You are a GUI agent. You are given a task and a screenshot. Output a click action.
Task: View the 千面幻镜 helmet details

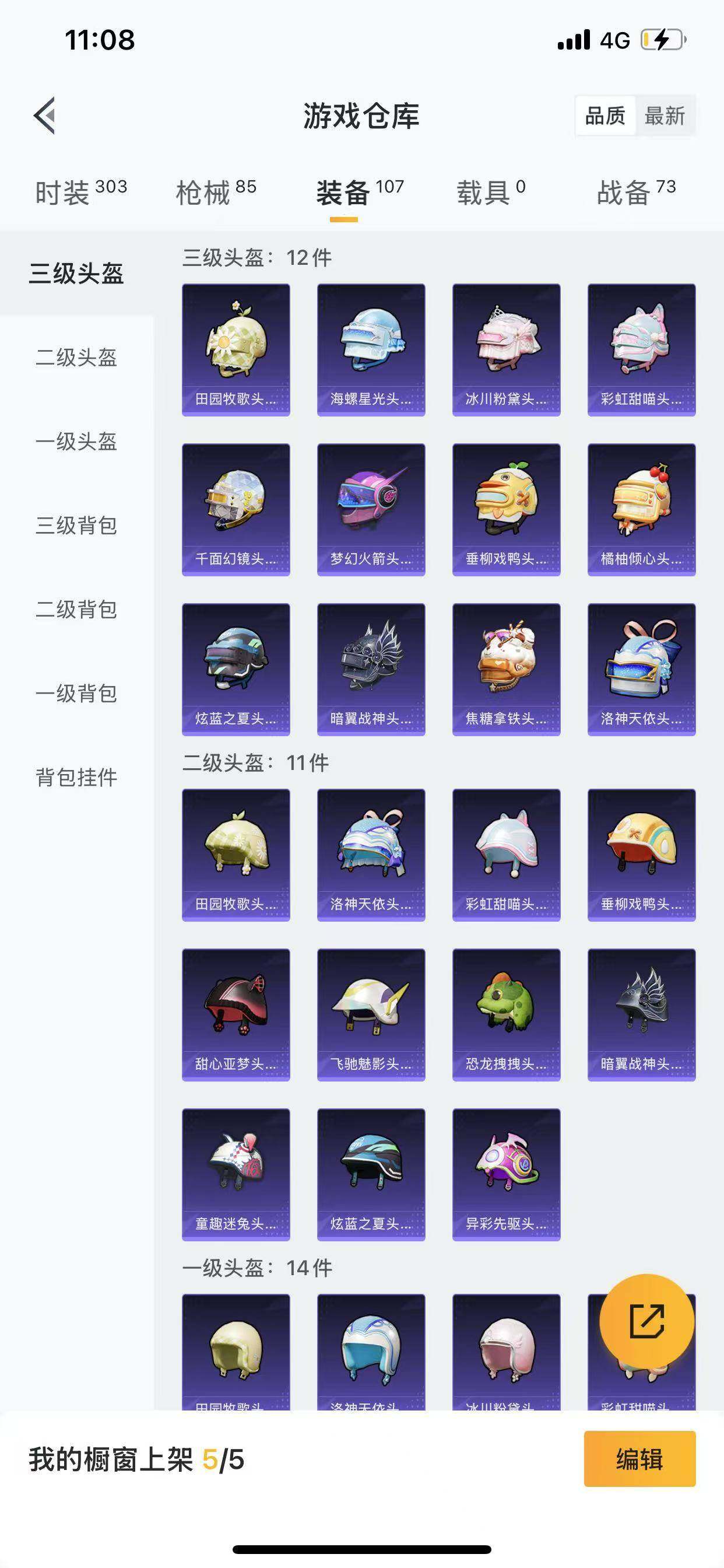click(235, 509)
